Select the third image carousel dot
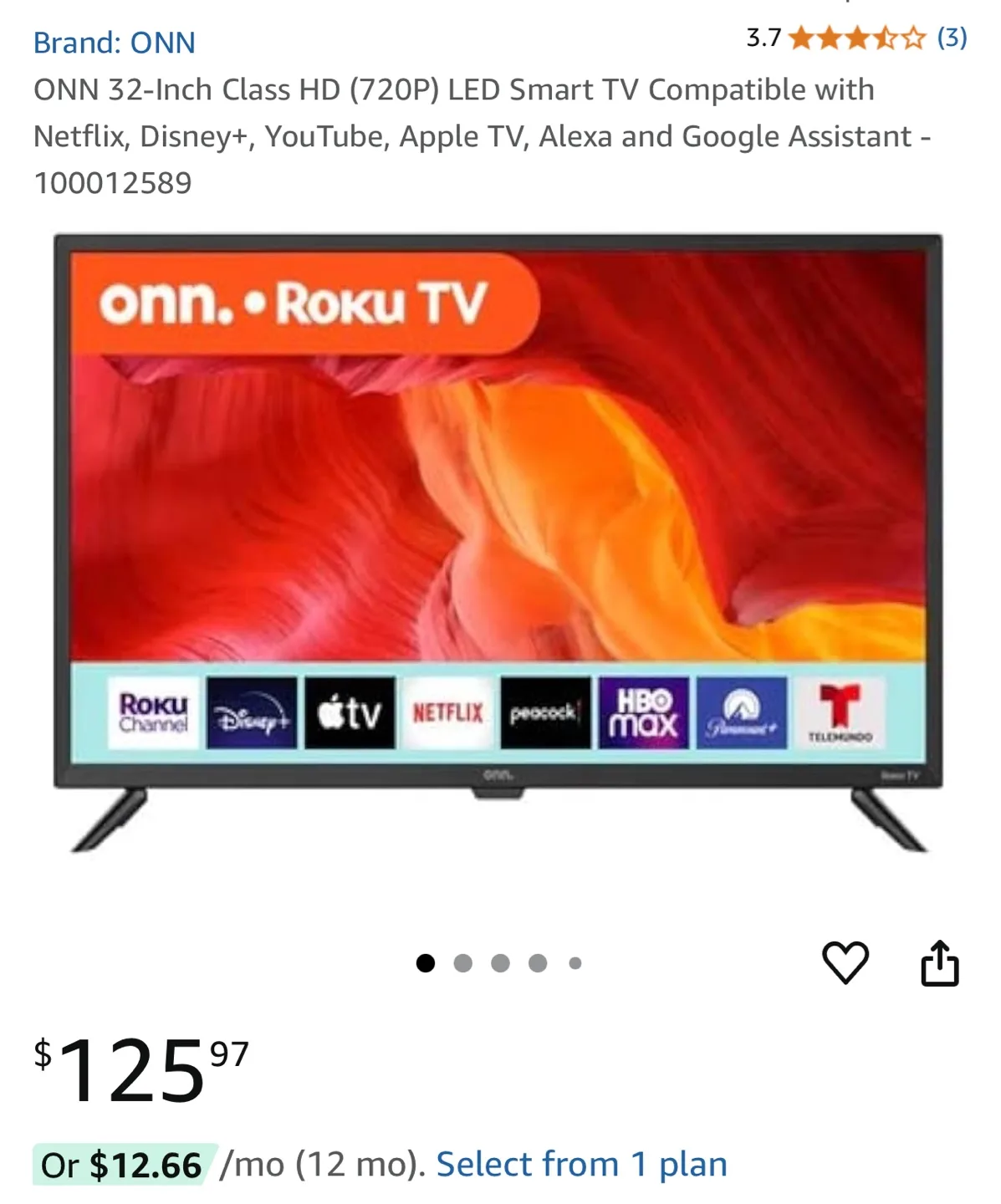 [500, 965]
